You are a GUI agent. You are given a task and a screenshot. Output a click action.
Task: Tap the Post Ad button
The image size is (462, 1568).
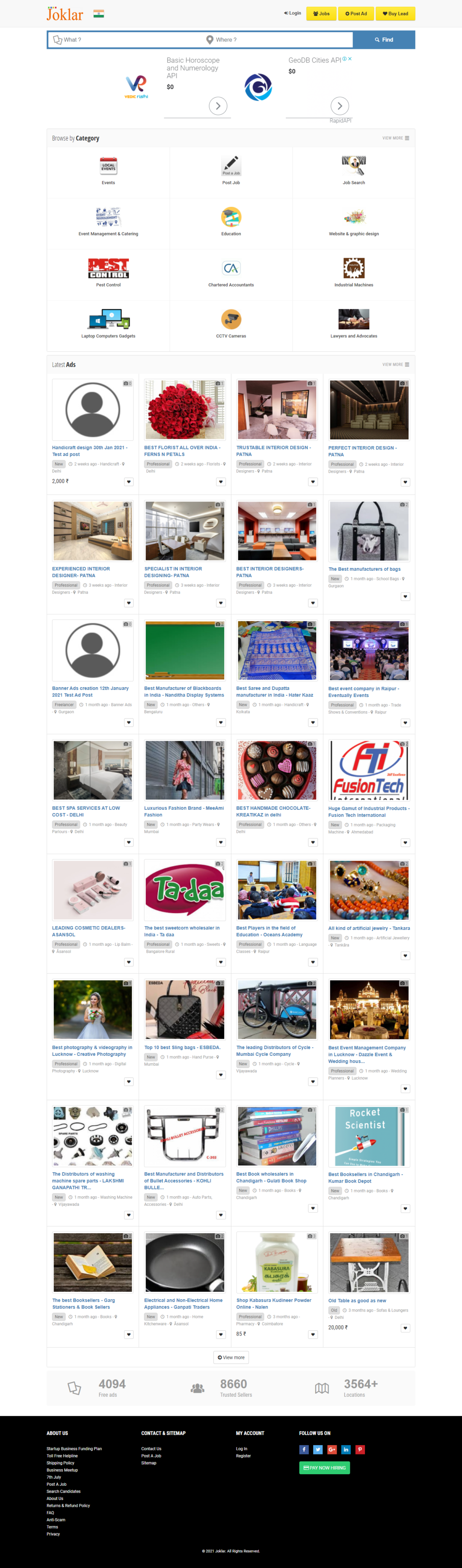coord(356,13)
